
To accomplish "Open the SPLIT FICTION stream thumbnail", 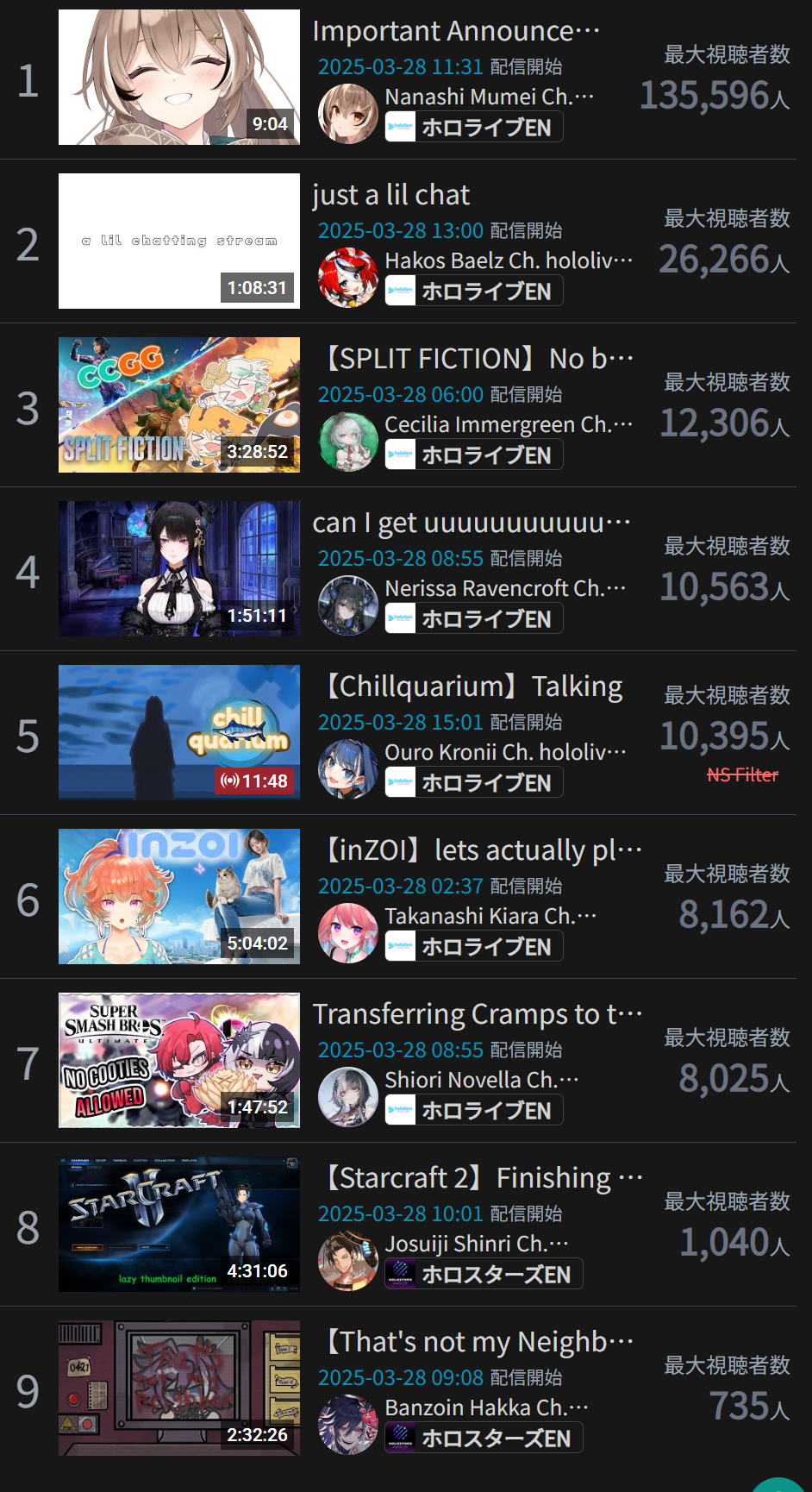I will [x=178, y=405].
